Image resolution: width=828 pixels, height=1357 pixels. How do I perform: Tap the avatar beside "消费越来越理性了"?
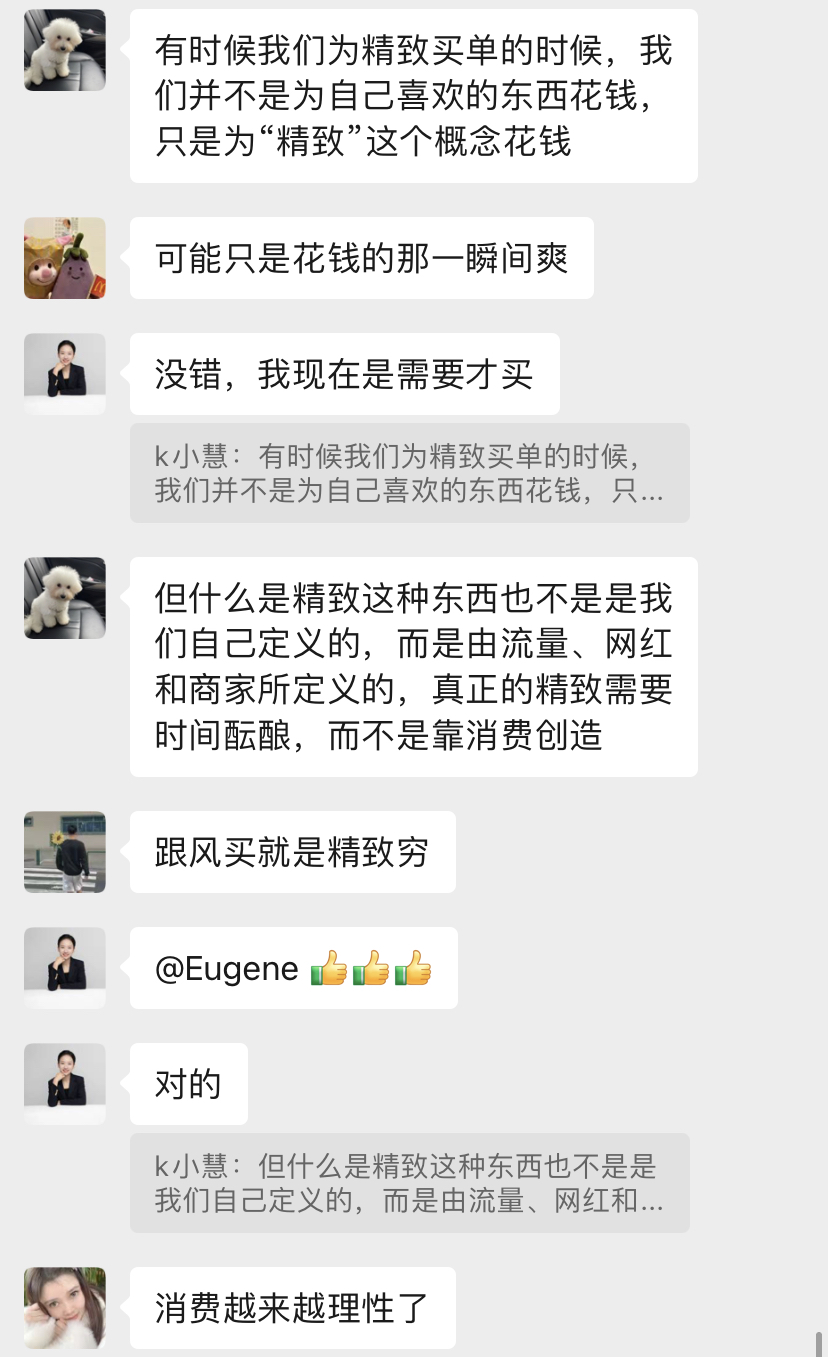pyautogui.click(x=65, y=1308)
